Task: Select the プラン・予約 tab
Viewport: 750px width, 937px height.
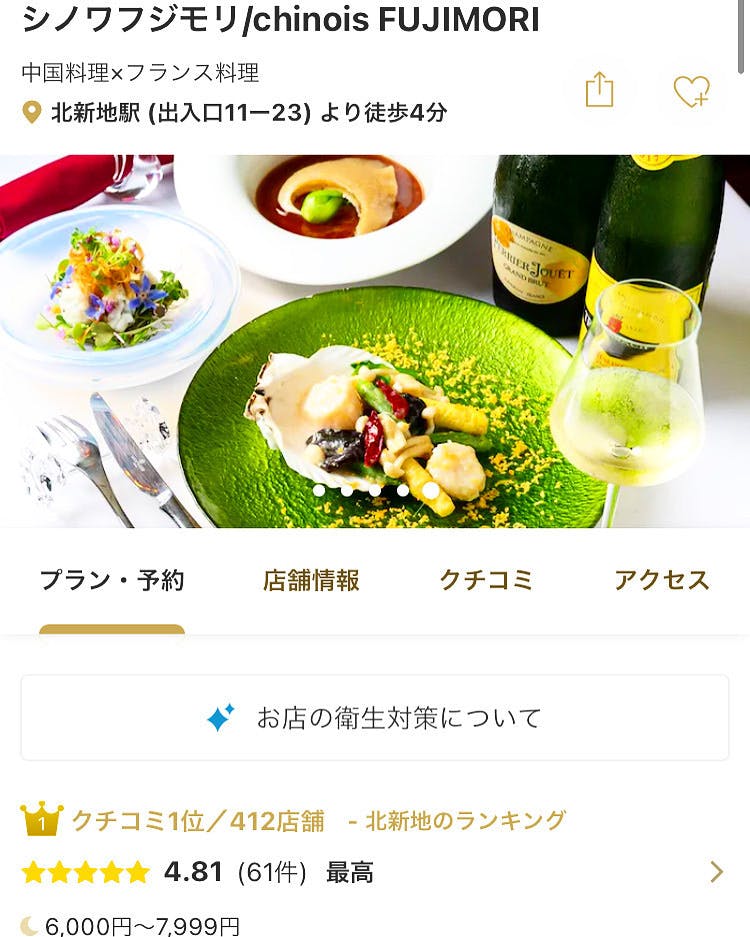Action: click(x=112, y=580)
